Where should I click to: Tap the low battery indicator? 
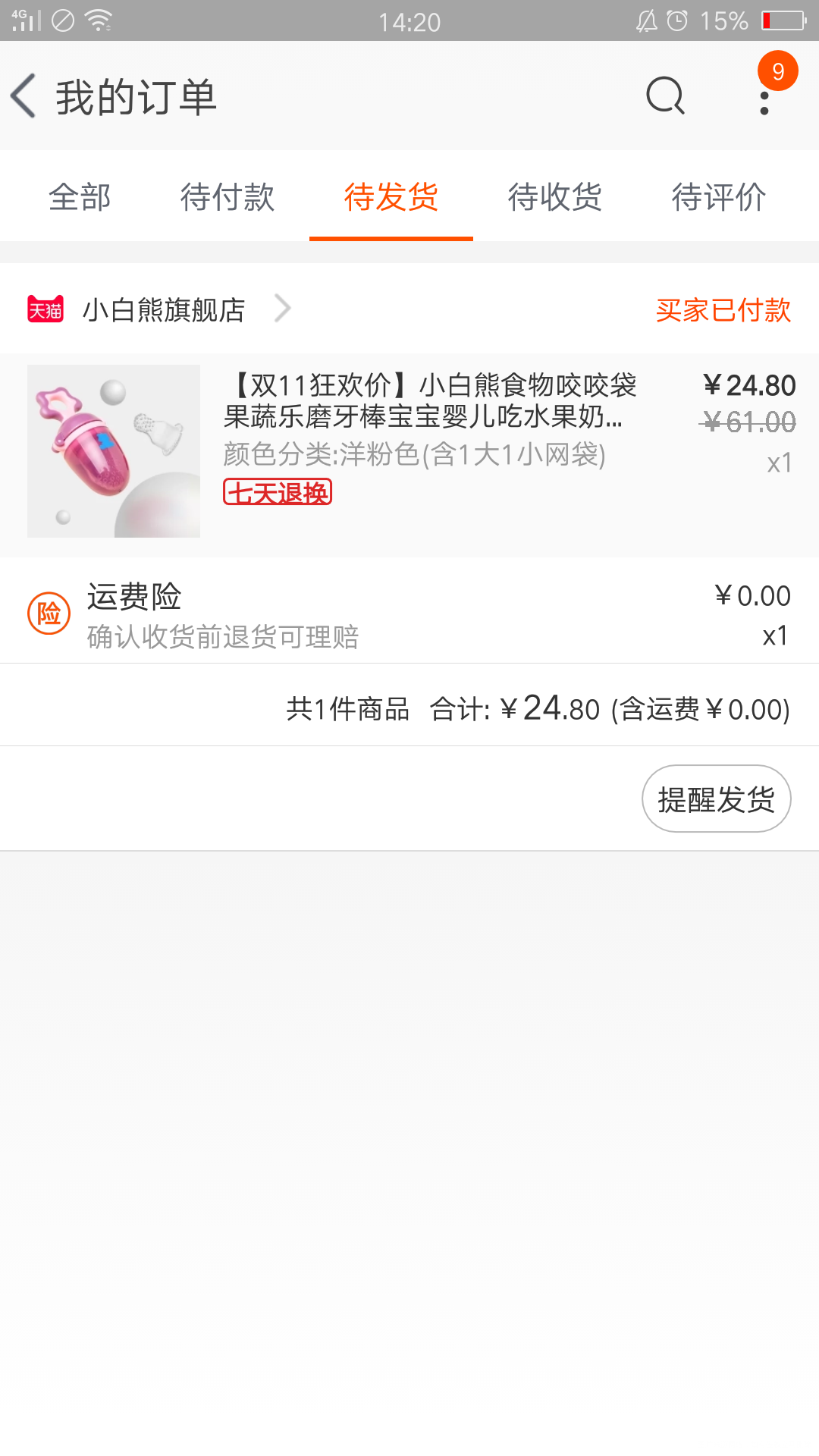tap(781, 20)
